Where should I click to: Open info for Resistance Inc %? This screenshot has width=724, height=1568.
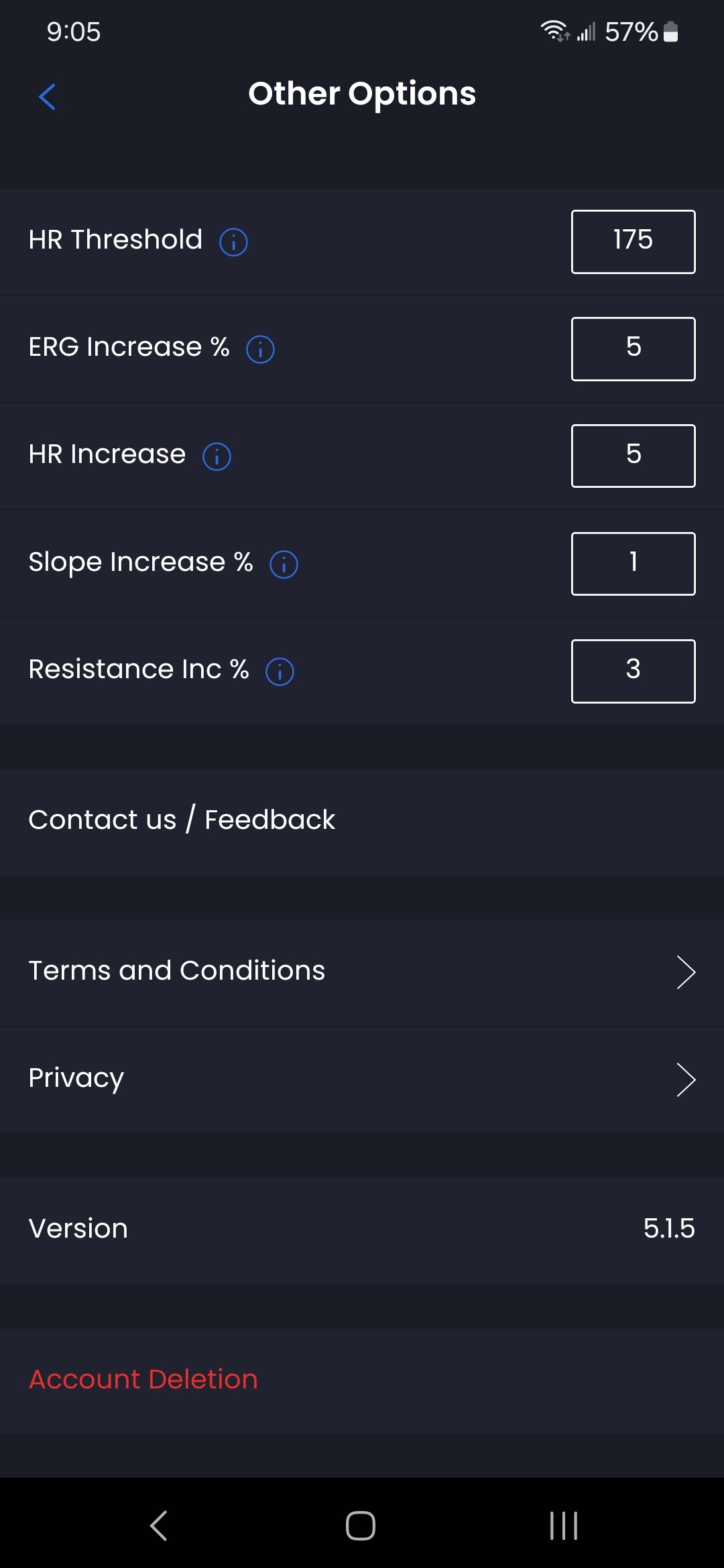[x=280, y=671]
